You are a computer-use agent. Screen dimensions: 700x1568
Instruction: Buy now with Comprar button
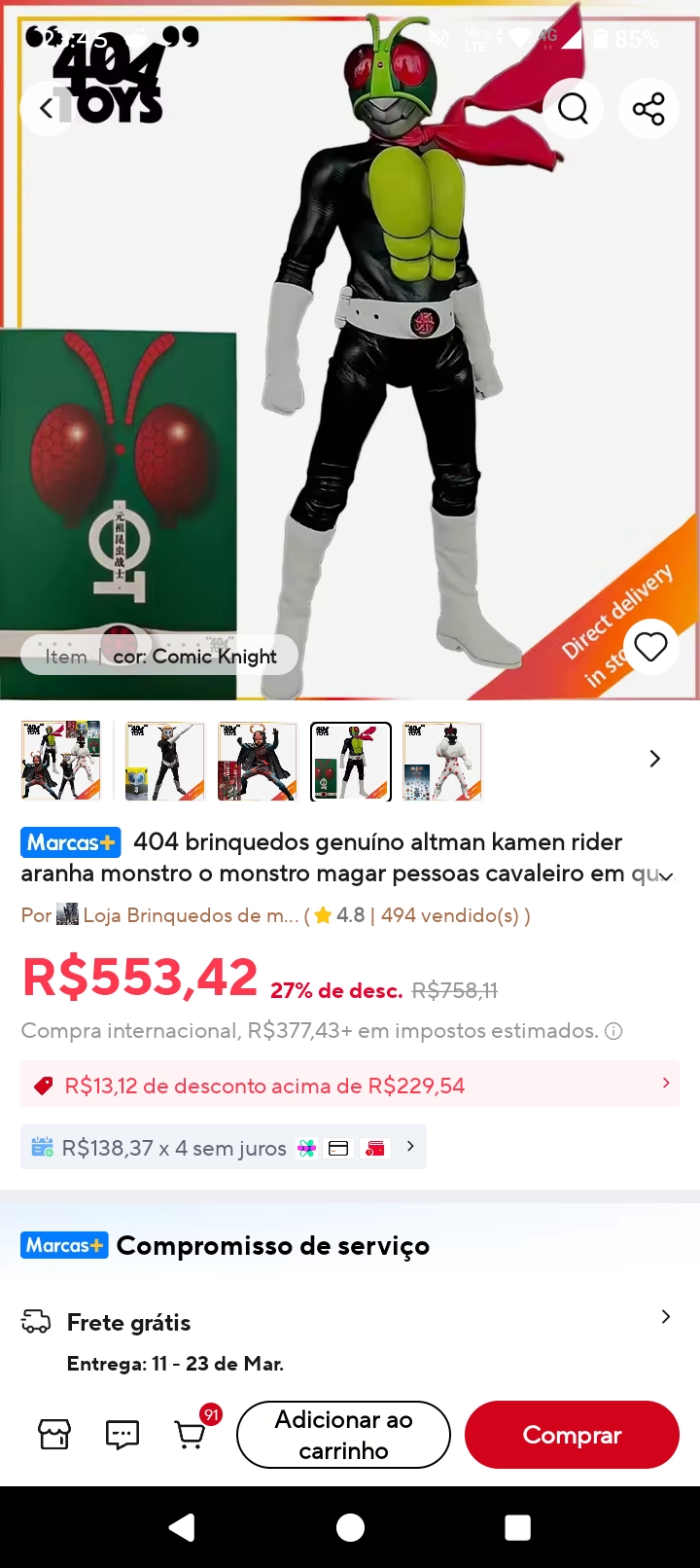pos(572,1435)
